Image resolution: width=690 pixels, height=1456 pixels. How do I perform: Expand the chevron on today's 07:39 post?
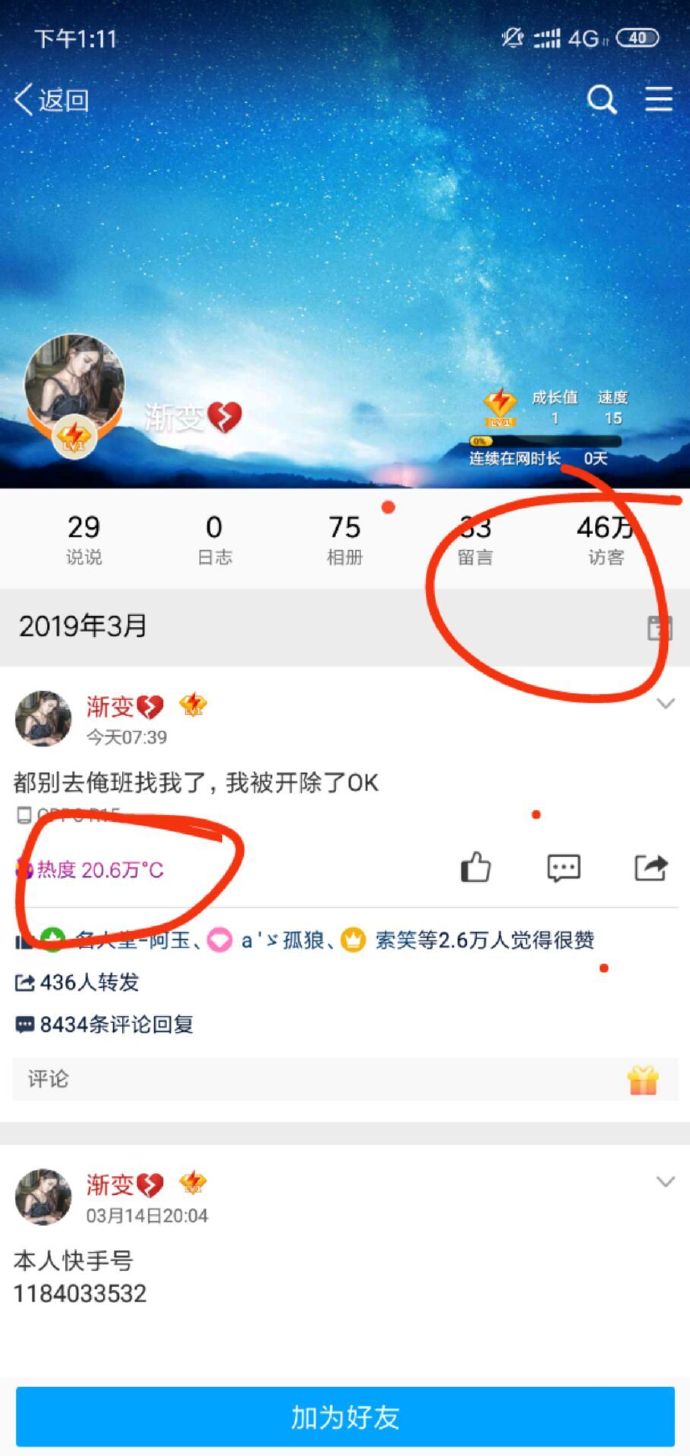point(665,704)
